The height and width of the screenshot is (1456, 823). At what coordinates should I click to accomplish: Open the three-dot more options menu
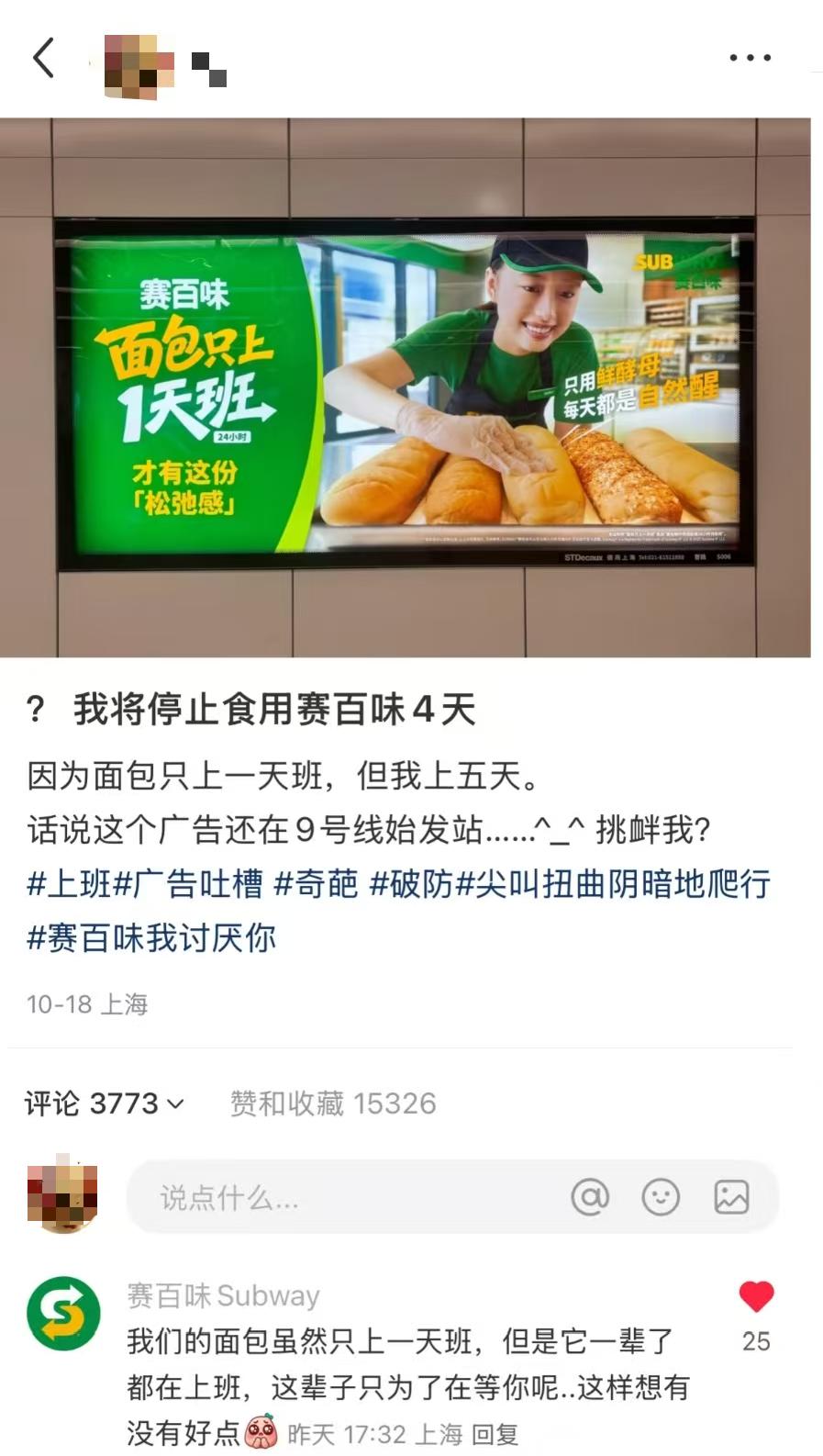tap(751, 57)
